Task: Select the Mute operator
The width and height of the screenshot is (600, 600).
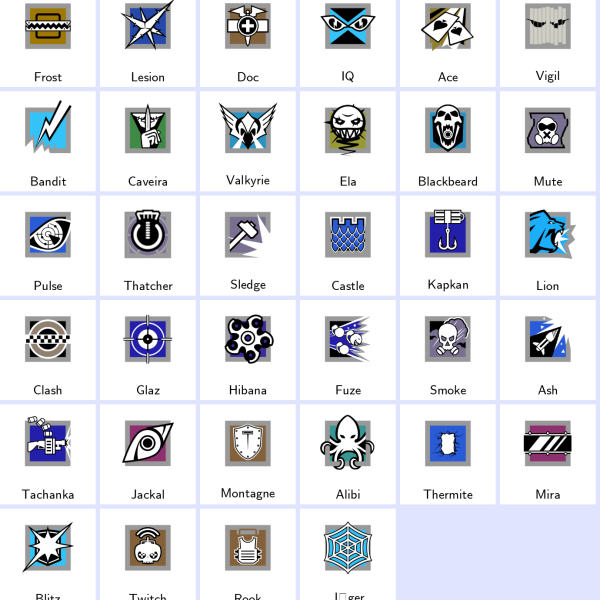Action: coord(548,138)
